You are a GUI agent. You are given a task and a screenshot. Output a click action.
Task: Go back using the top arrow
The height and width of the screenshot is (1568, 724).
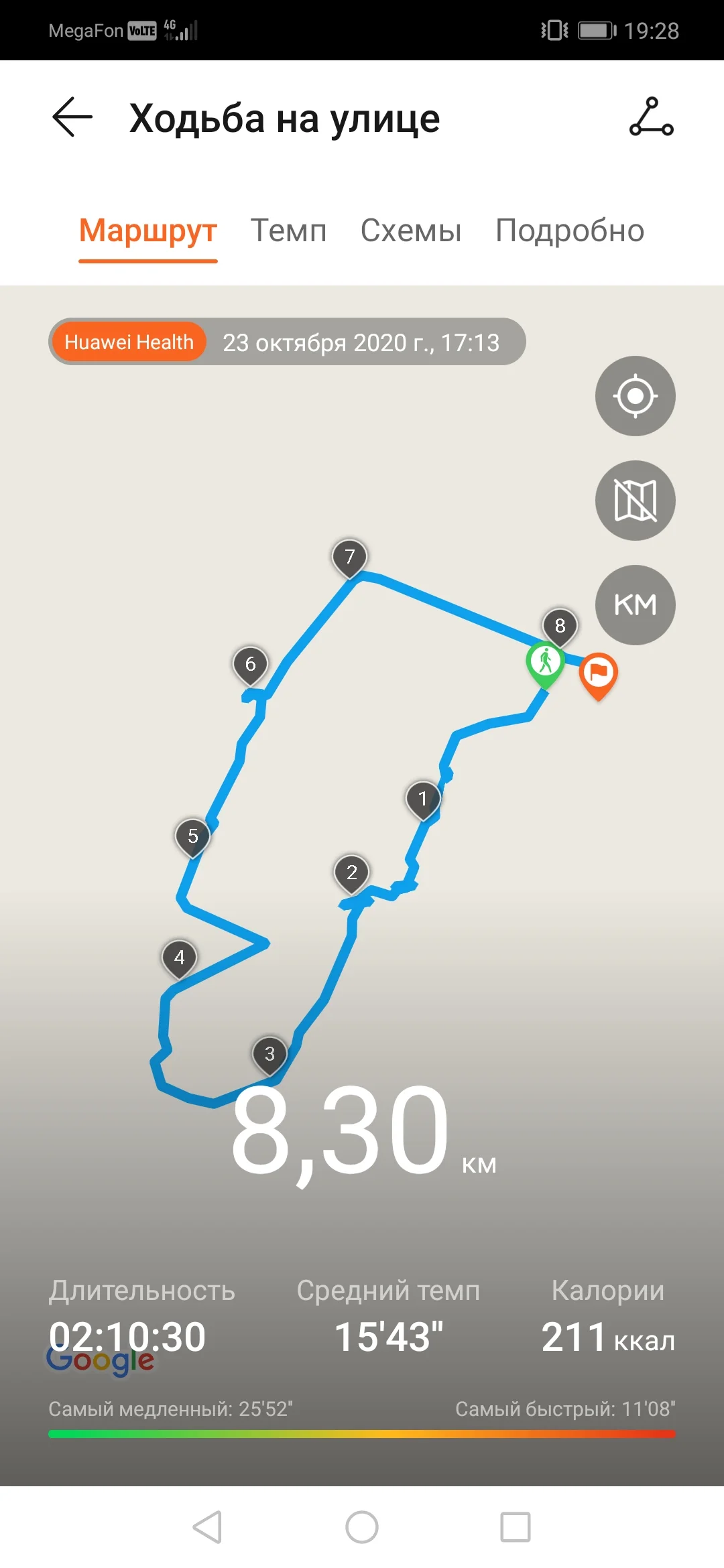tap(72, 117)
